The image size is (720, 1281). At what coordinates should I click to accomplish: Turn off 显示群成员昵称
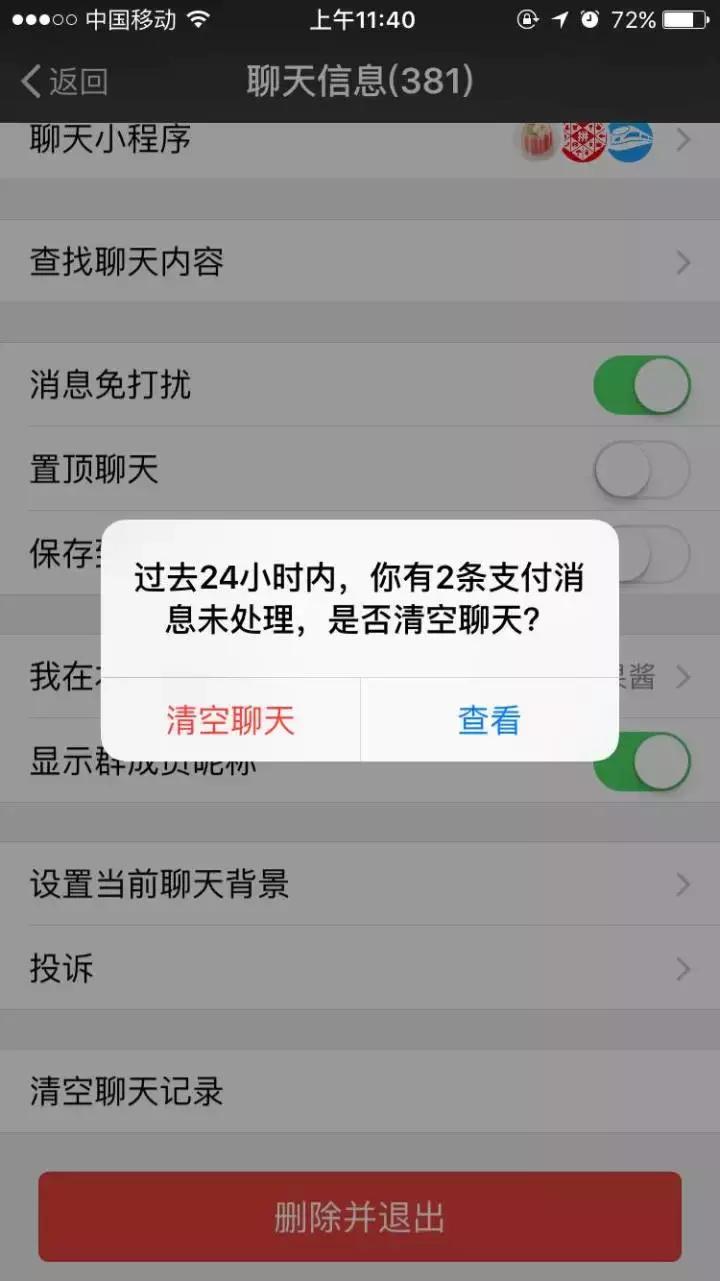[643, 761]
